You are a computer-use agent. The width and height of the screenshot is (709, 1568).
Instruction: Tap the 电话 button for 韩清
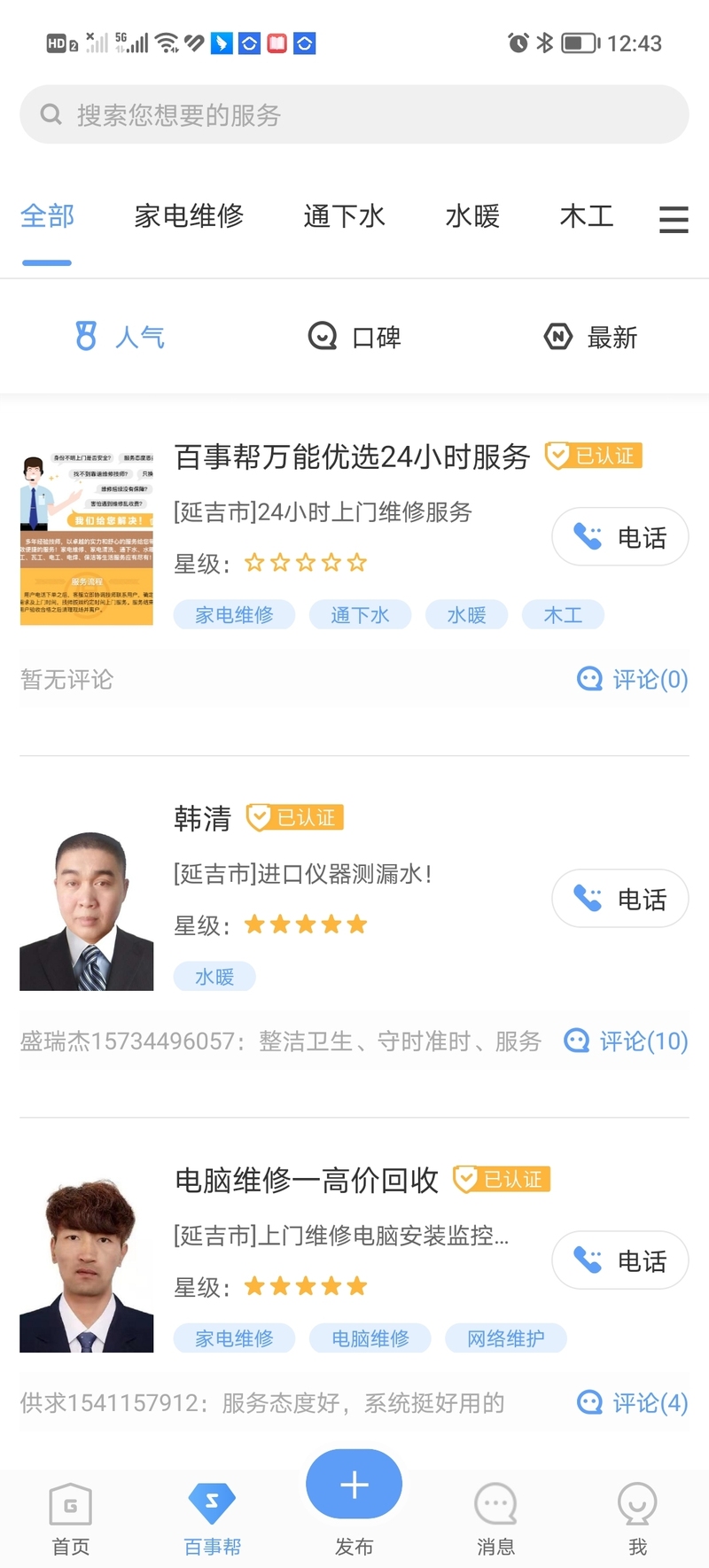[620, 899]
